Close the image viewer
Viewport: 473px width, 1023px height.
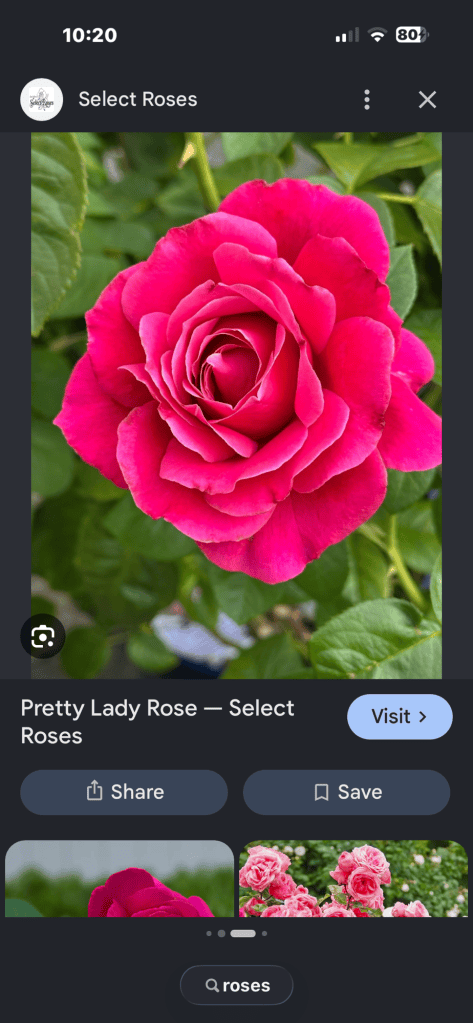tap(427, 100)
